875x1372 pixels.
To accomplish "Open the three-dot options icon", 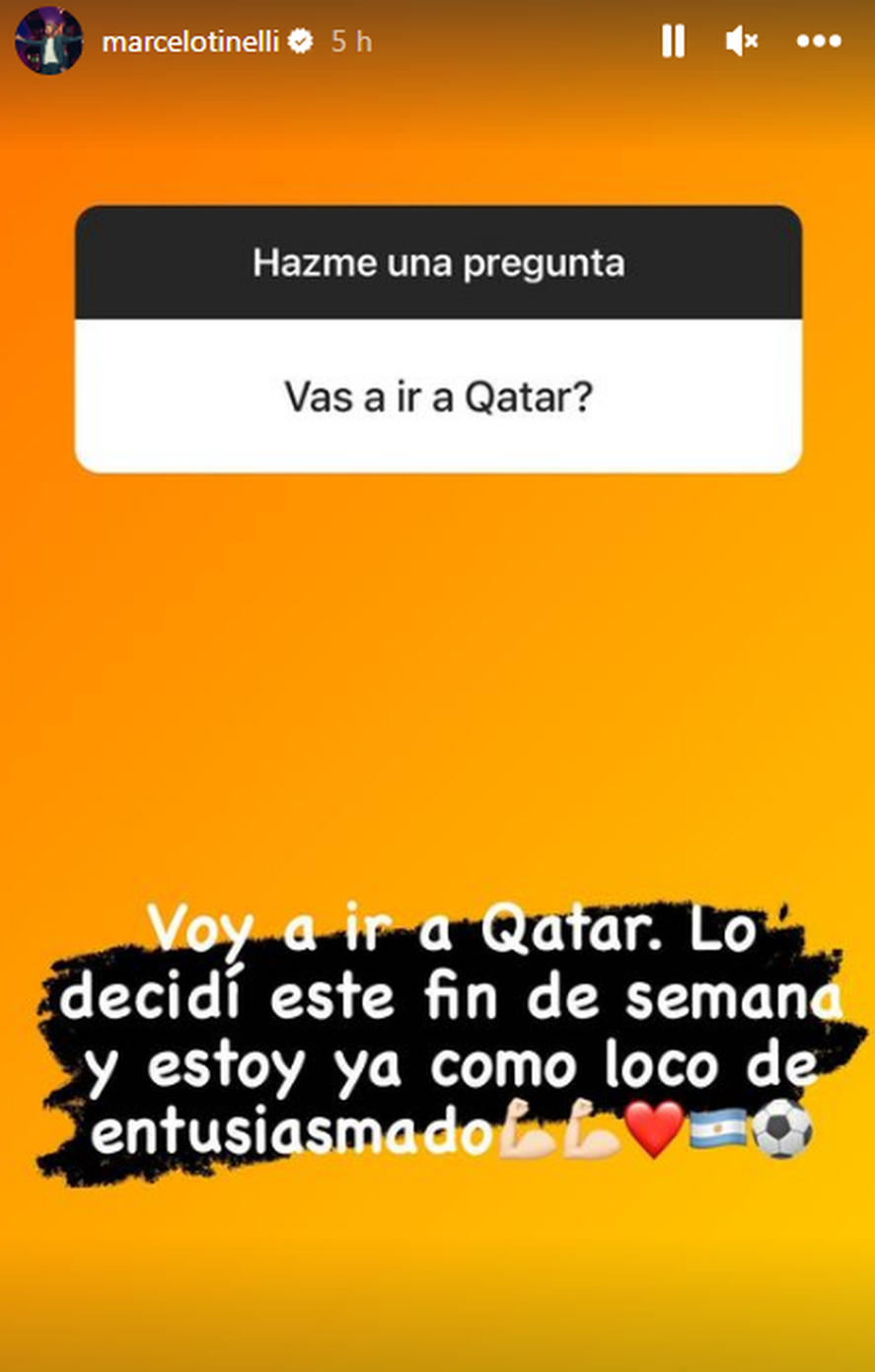I will [x=816, y=41].
